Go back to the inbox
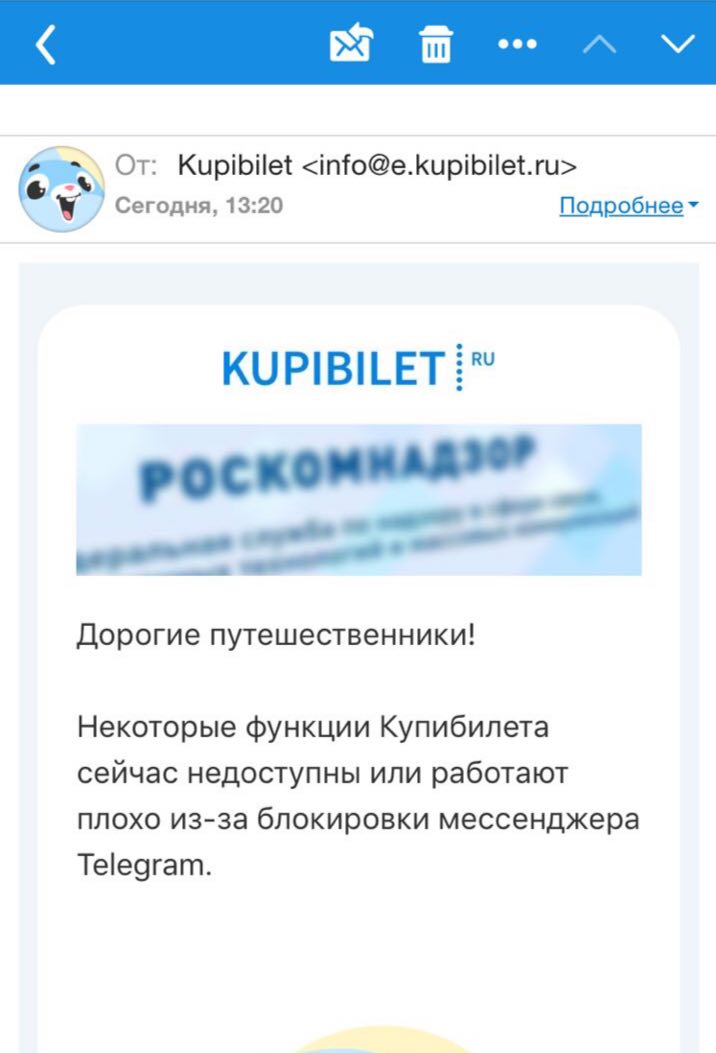716x1053 pixels. tap(46, 43)
